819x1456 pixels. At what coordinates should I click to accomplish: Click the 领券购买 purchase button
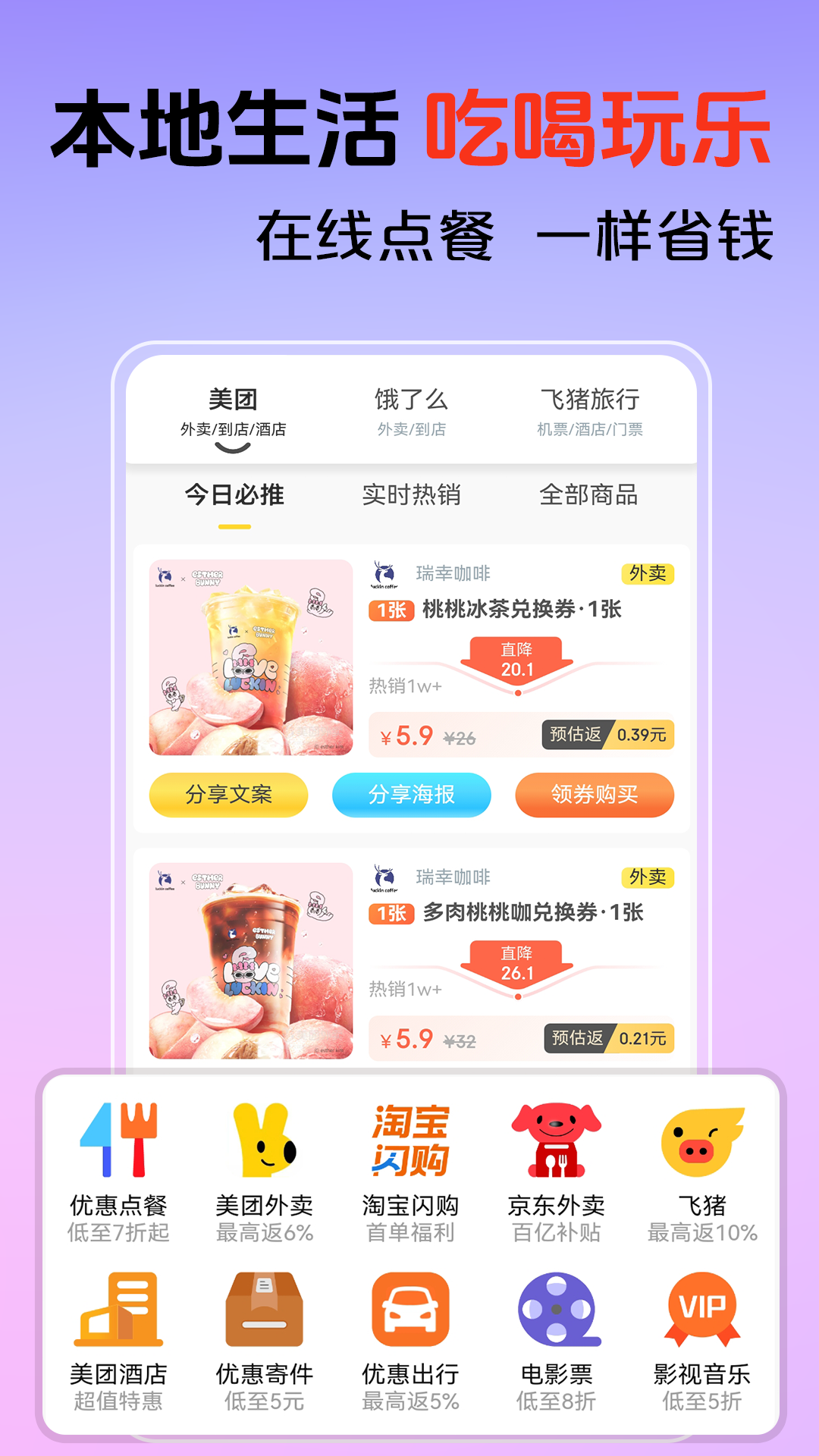click(596, 795)
